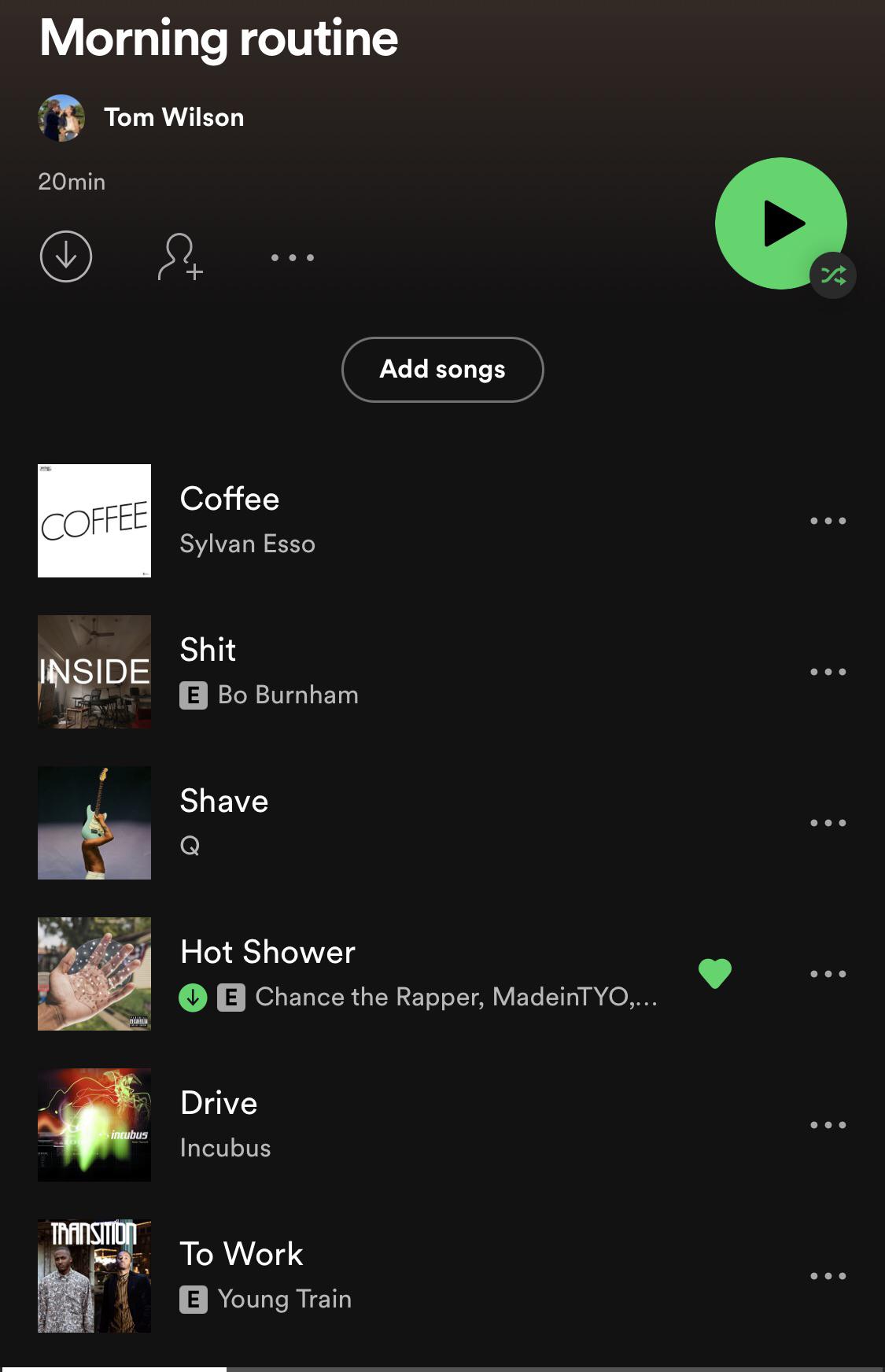
Task: Open the playlist's three-dot options menu
Action: pyautogui.click(x=292, y=257)
